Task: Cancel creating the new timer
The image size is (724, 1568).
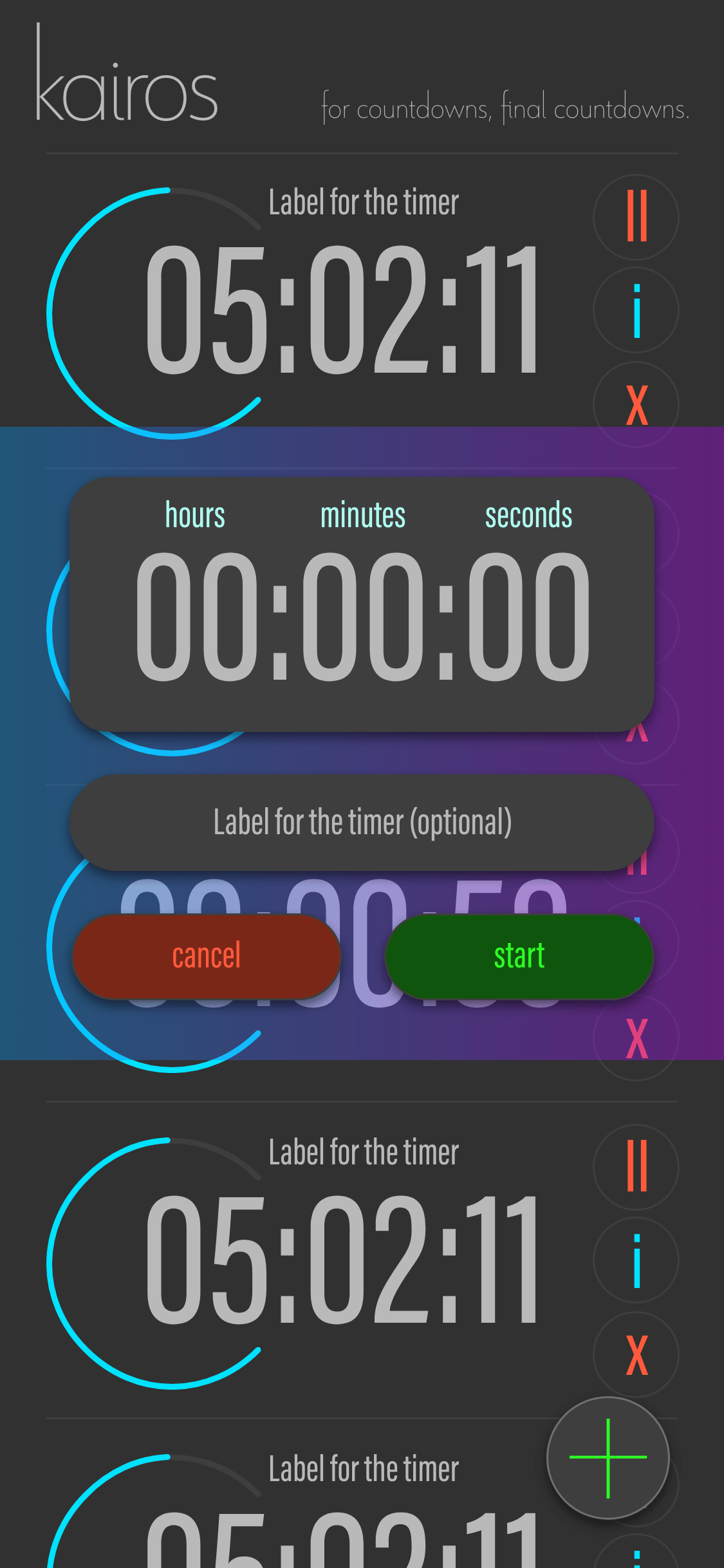Action: pos(207,957)
